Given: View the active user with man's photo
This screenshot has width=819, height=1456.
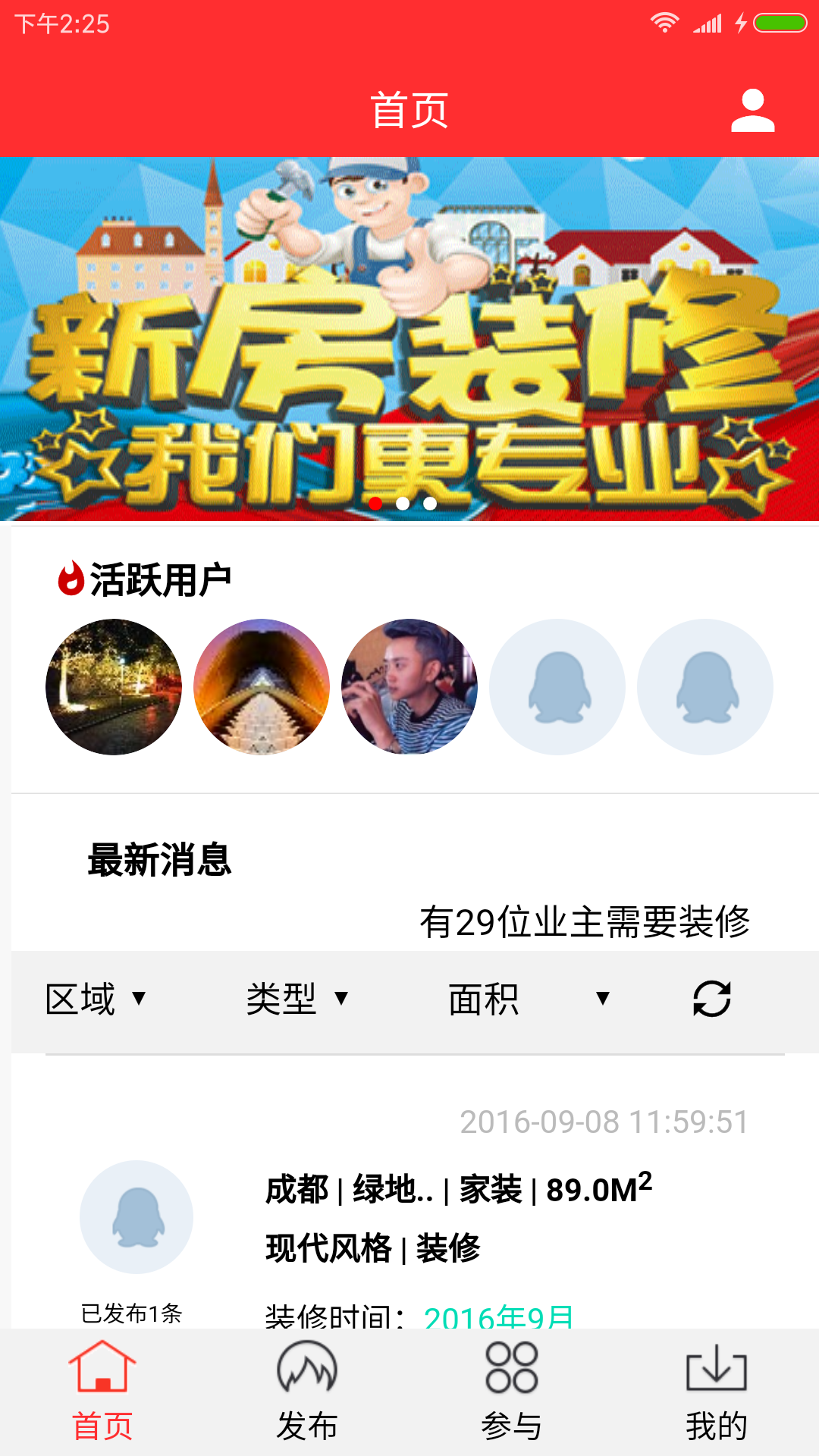Looking at the screenshot, I should [x=409, y=687].
